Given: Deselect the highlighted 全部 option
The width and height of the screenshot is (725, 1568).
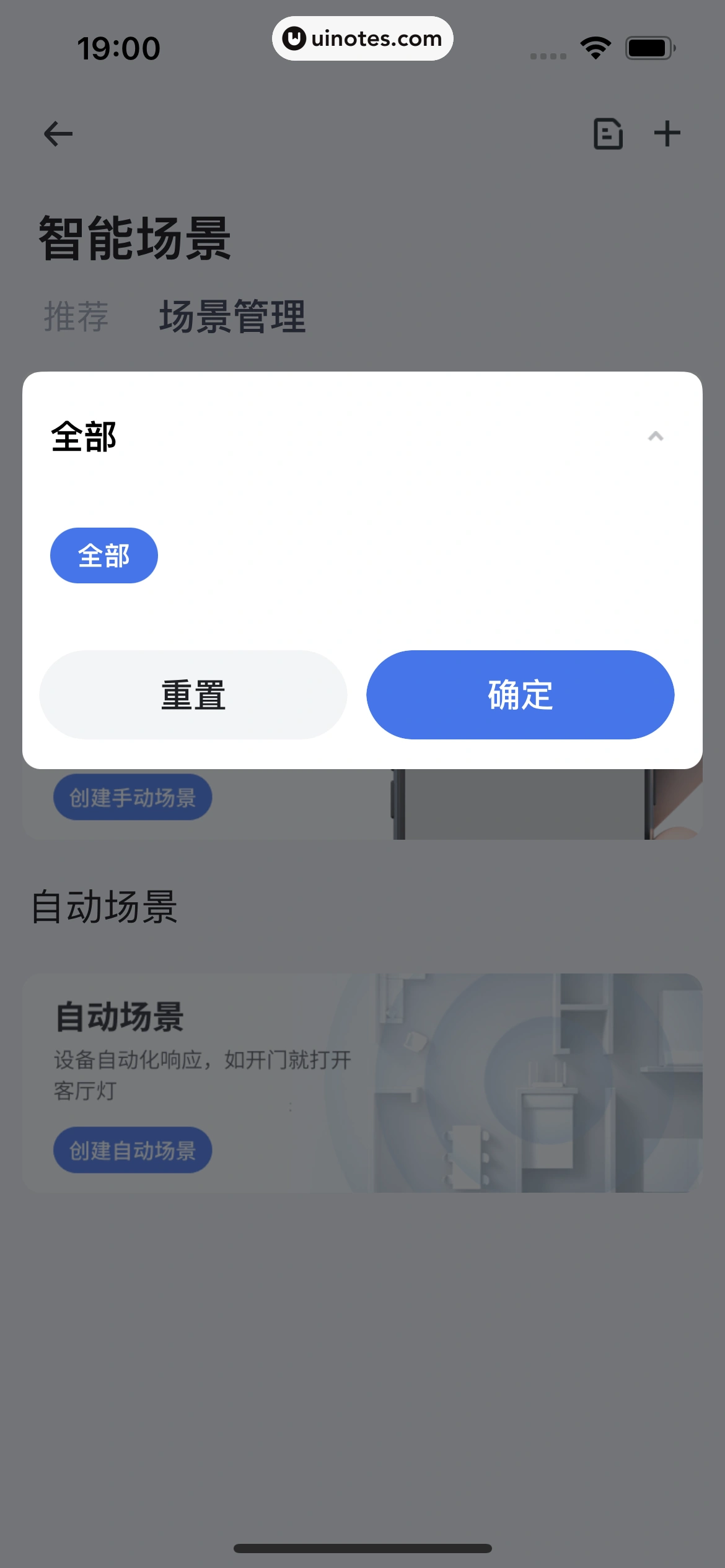Looking at the screenshot, I should 103,555.
